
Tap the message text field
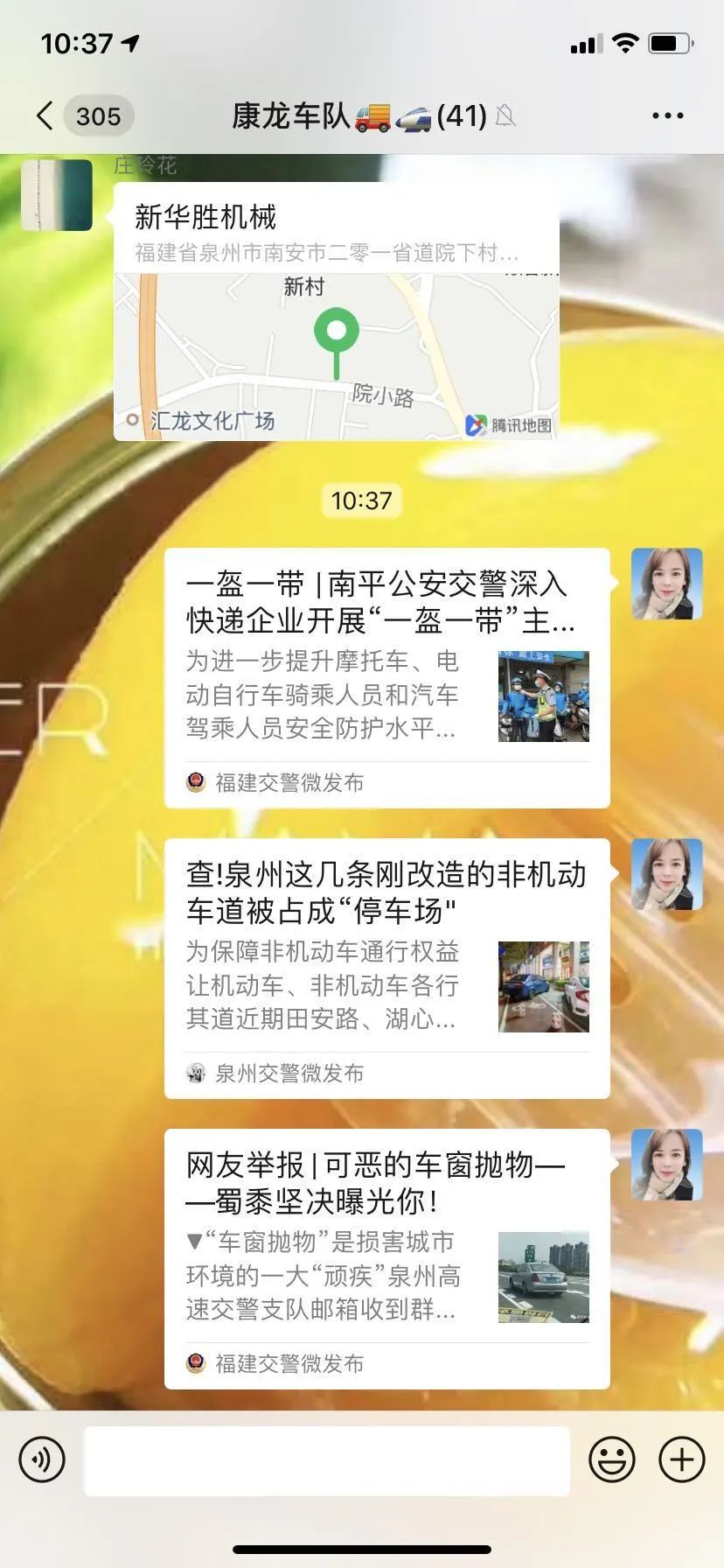326,1459
